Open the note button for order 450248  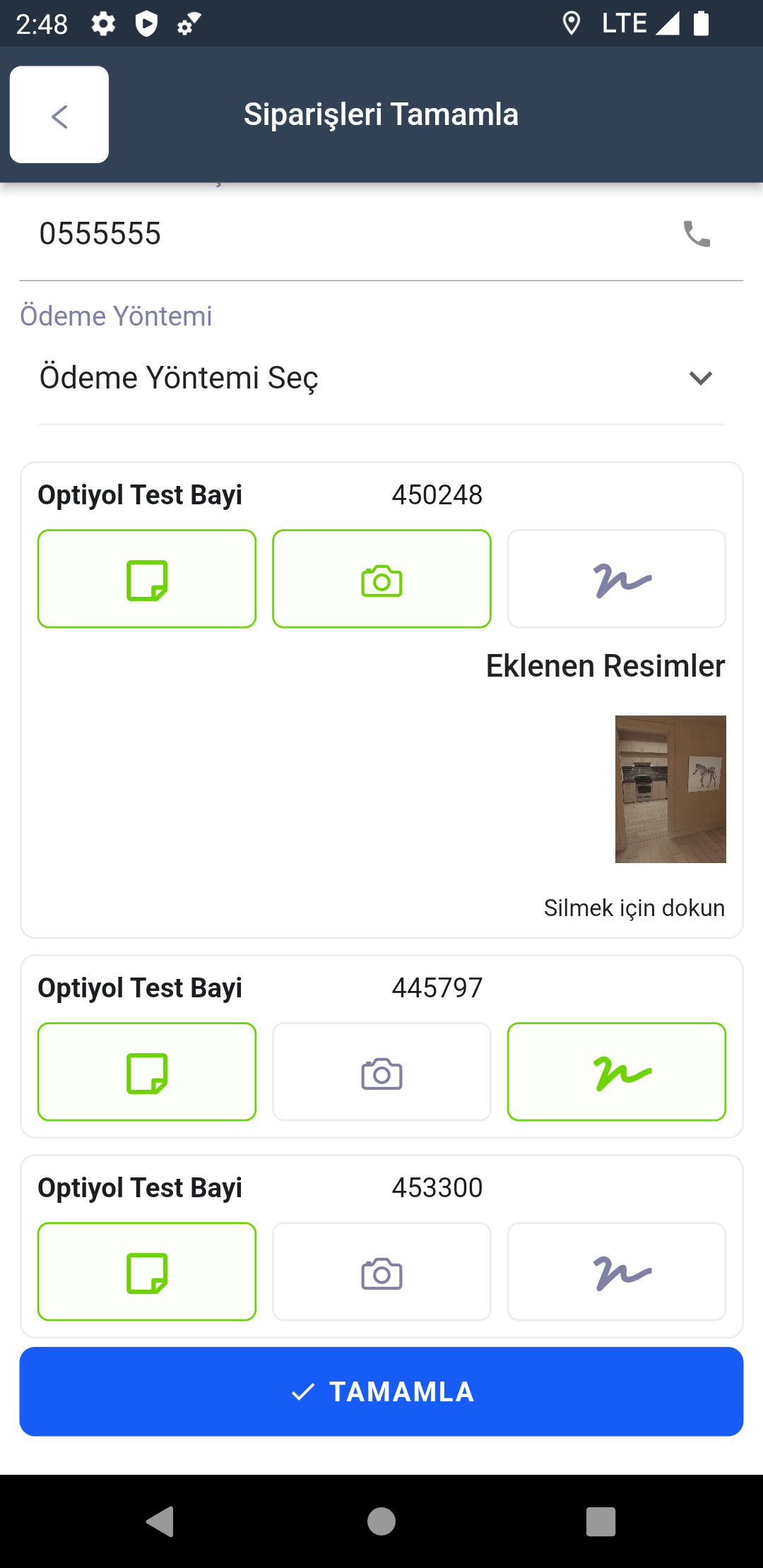[x=147, y=579]
